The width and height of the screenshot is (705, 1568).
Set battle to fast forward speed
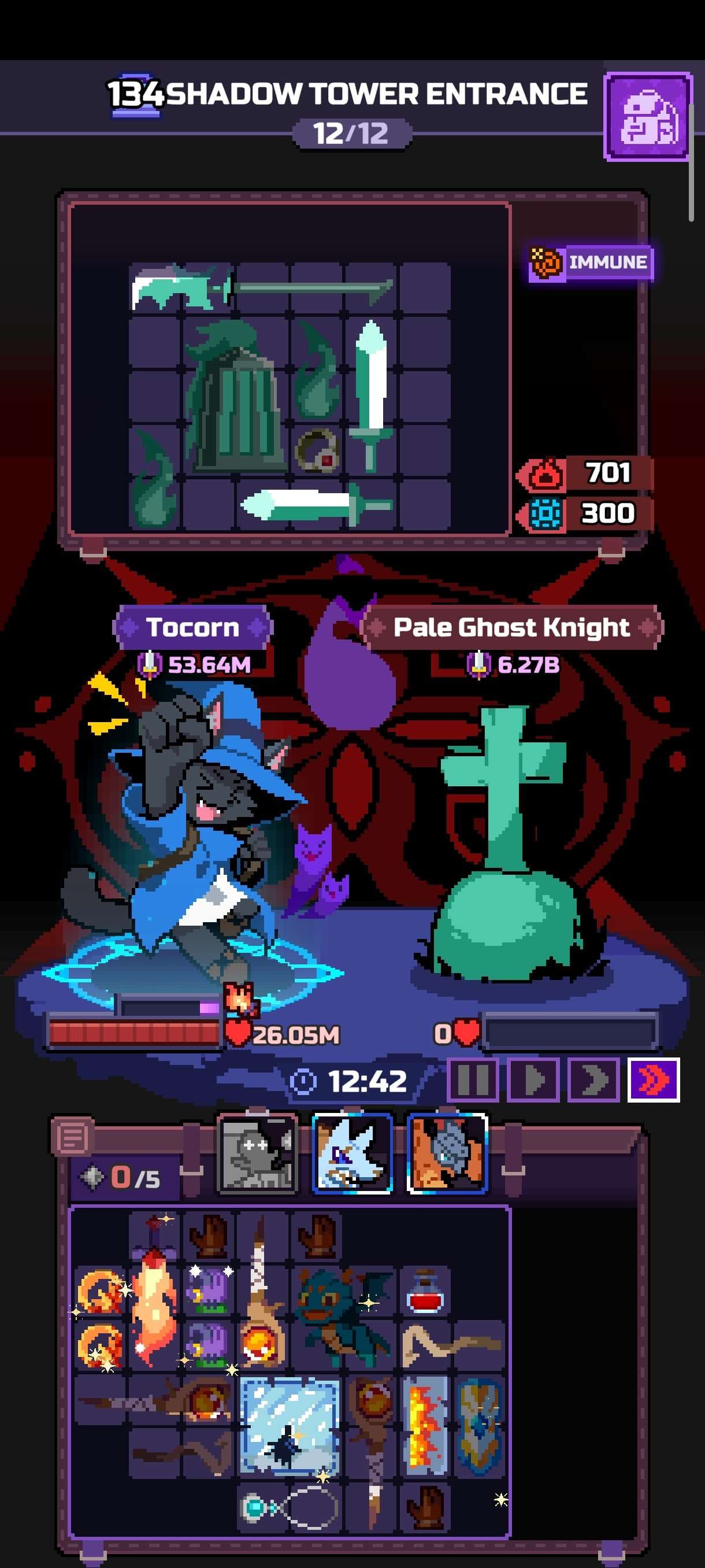(x=593, y=1080)
